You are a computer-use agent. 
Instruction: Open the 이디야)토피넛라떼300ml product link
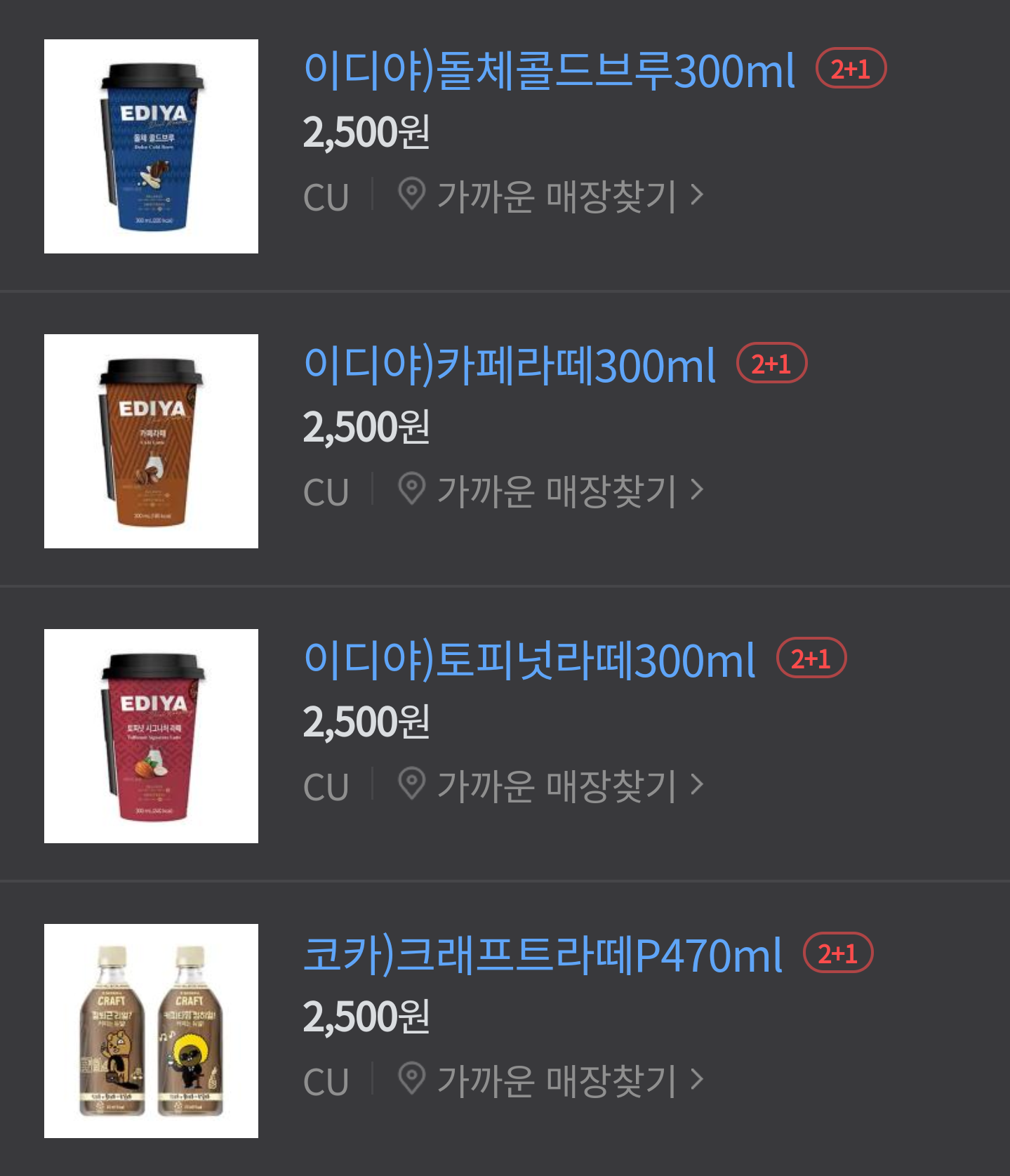[529, 661]
